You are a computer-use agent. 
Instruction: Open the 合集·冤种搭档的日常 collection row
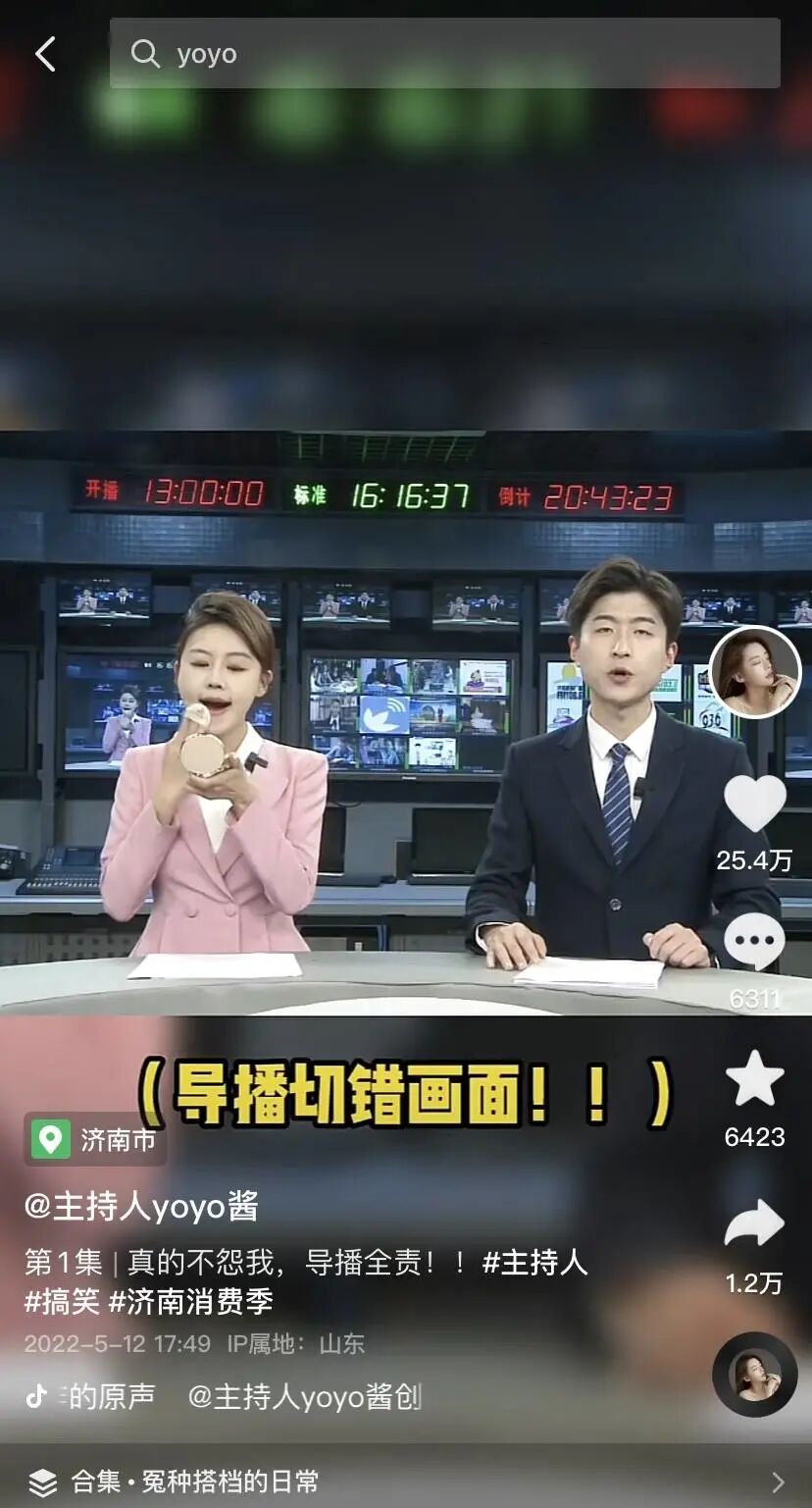point(406,1481)
